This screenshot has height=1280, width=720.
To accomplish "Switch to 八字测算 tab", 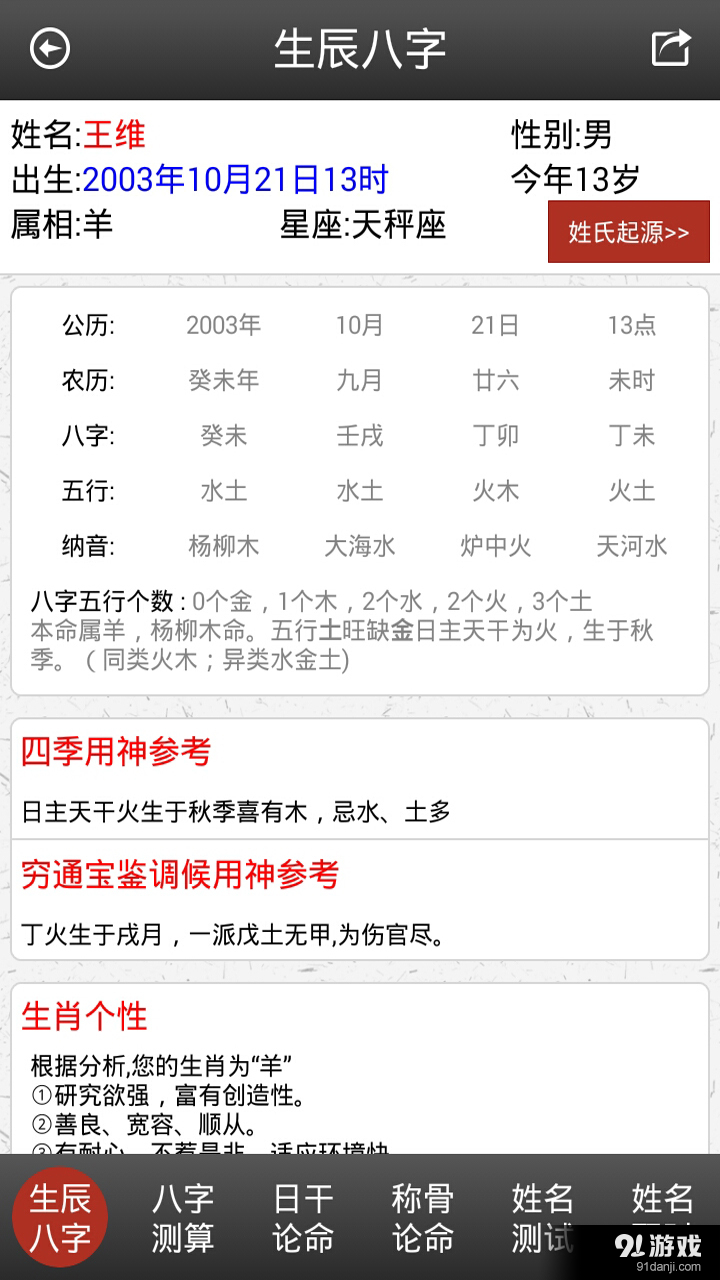I will click(x=182, y=1217).
